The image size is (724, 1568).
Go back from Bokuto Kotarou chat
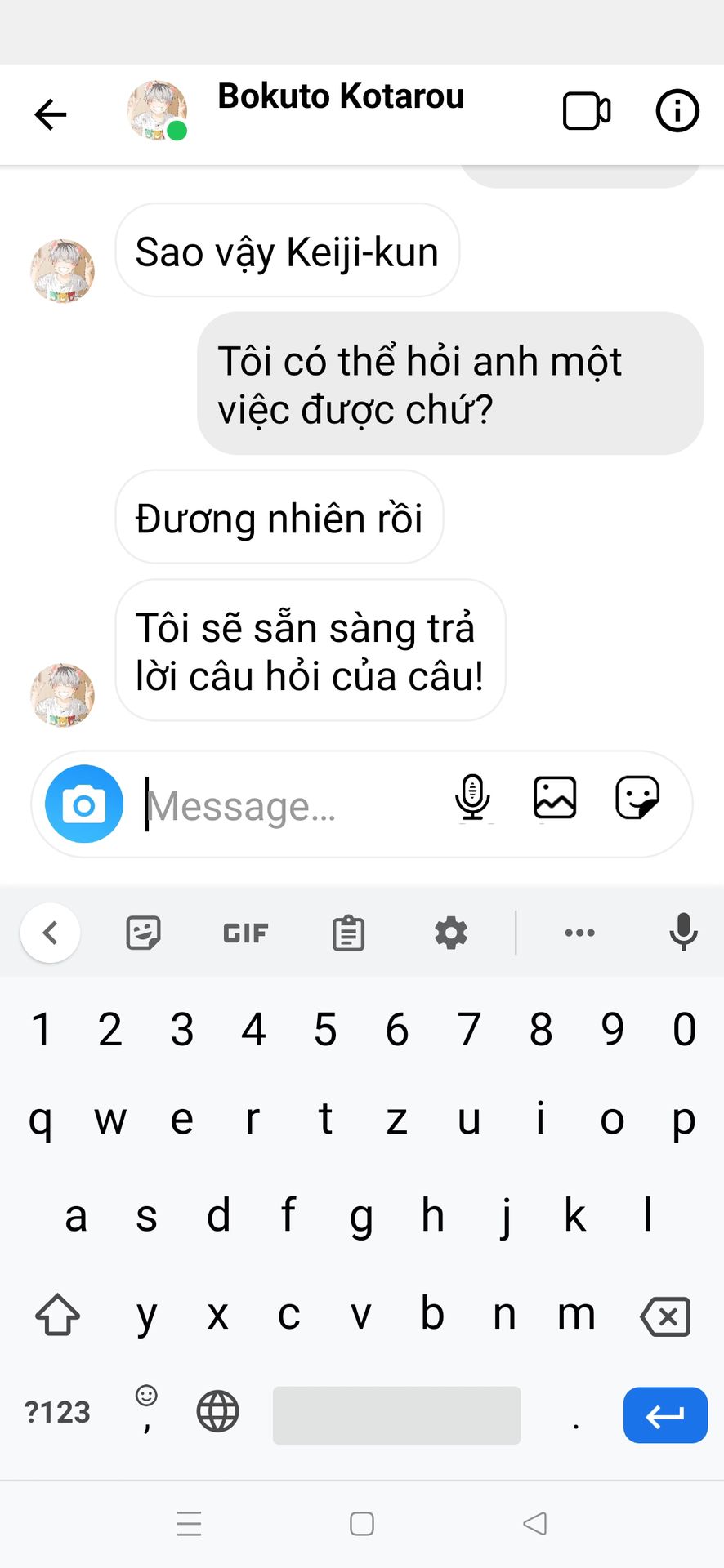click(x=50, y=114)
